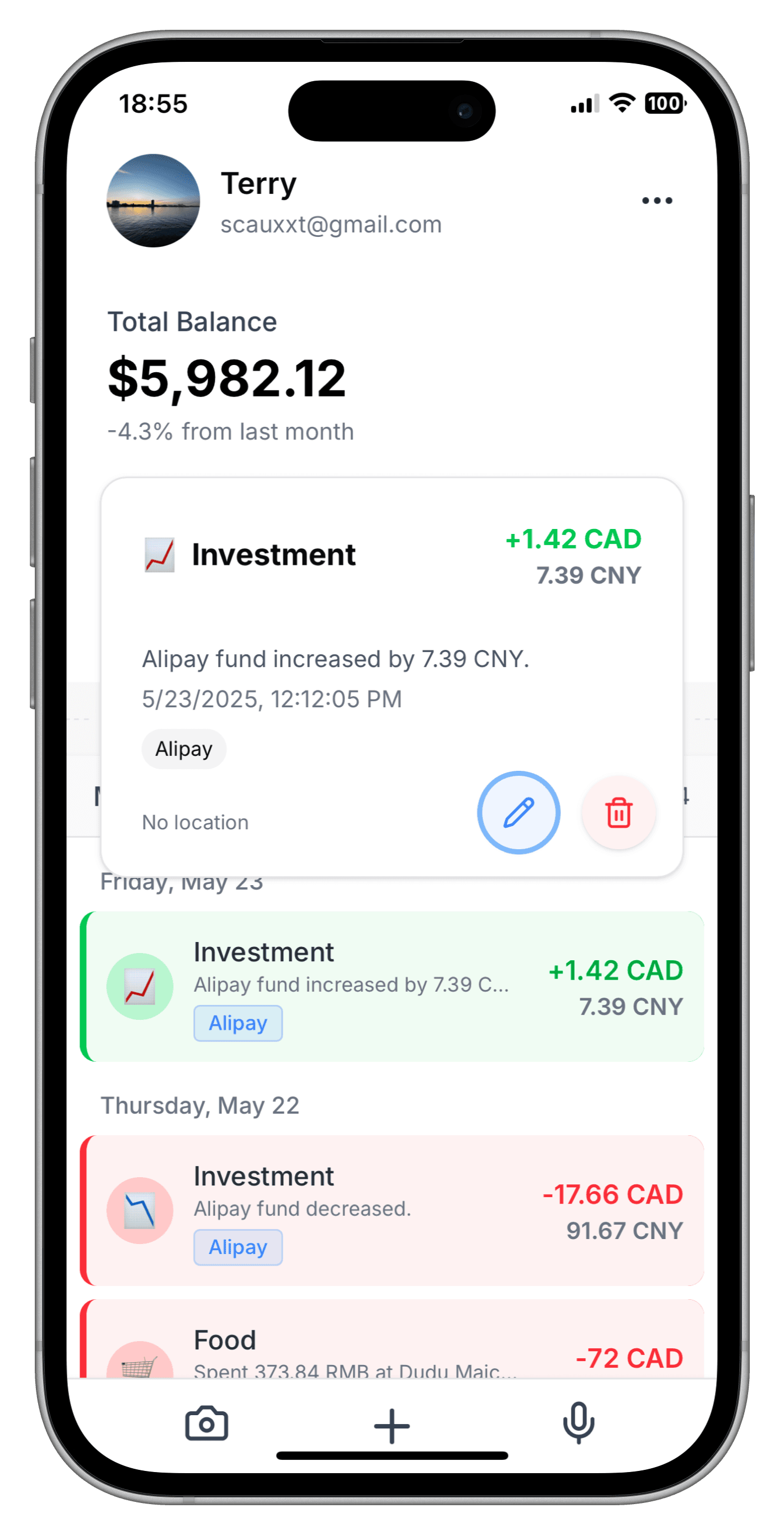Screen dimensions: 784x1535
Task: Add a new transaction with plus button
Action: [x=391, y=1425]
